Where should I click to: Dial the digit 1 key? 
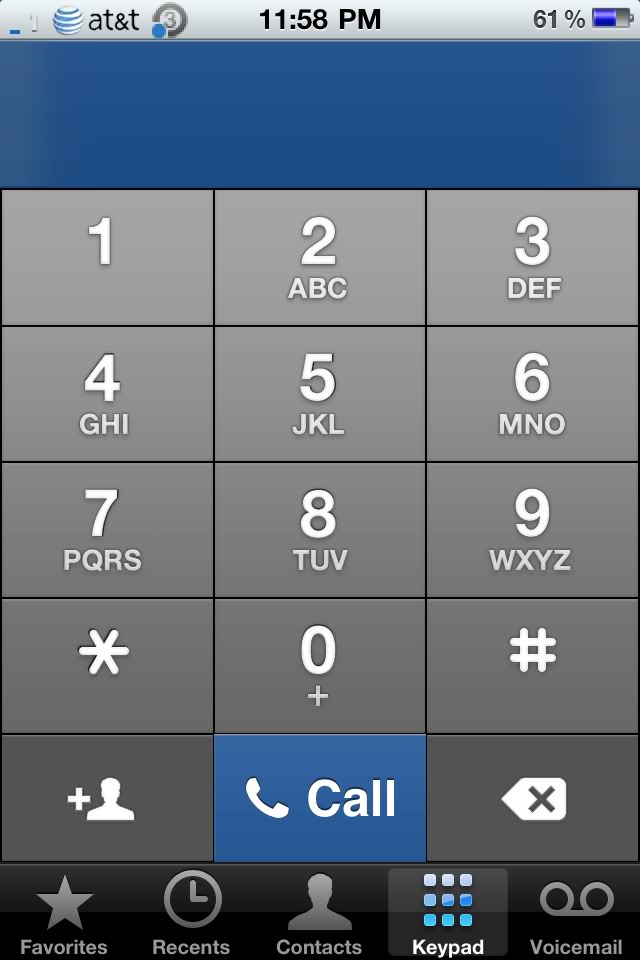tap(107, 257)
